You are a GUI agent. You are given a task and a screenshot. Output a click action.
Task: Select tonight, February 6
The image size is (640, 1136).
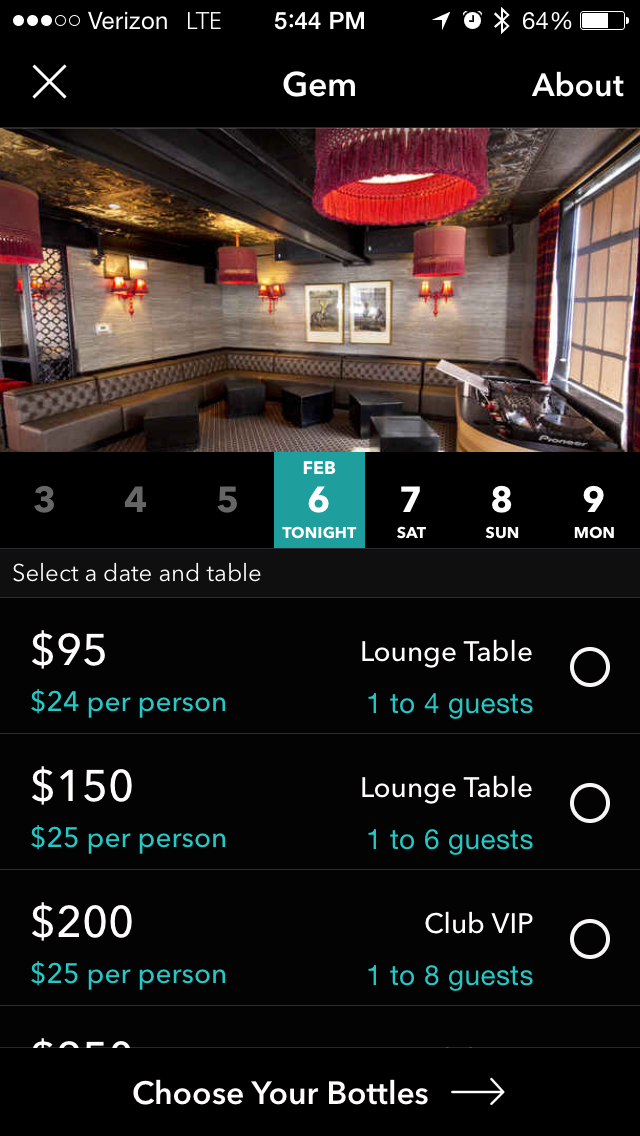click(319, 501)
